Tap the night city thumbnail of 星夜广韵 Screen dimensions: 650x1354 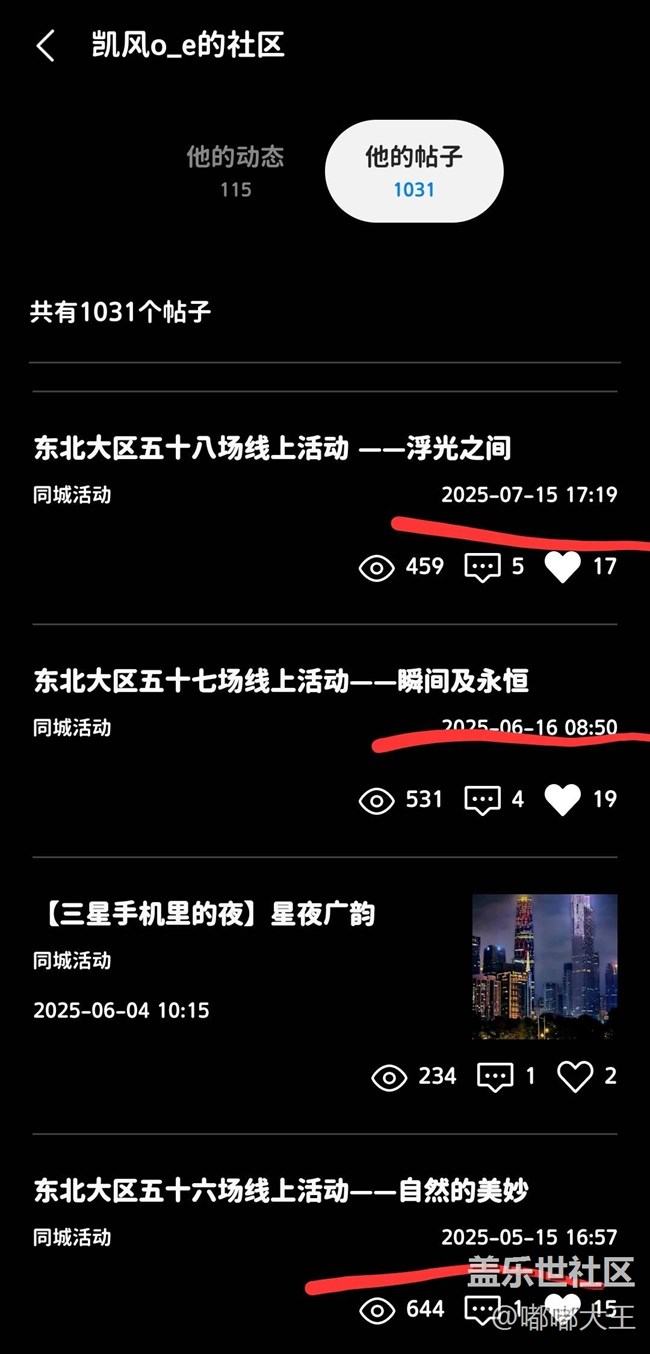point(544,966)
